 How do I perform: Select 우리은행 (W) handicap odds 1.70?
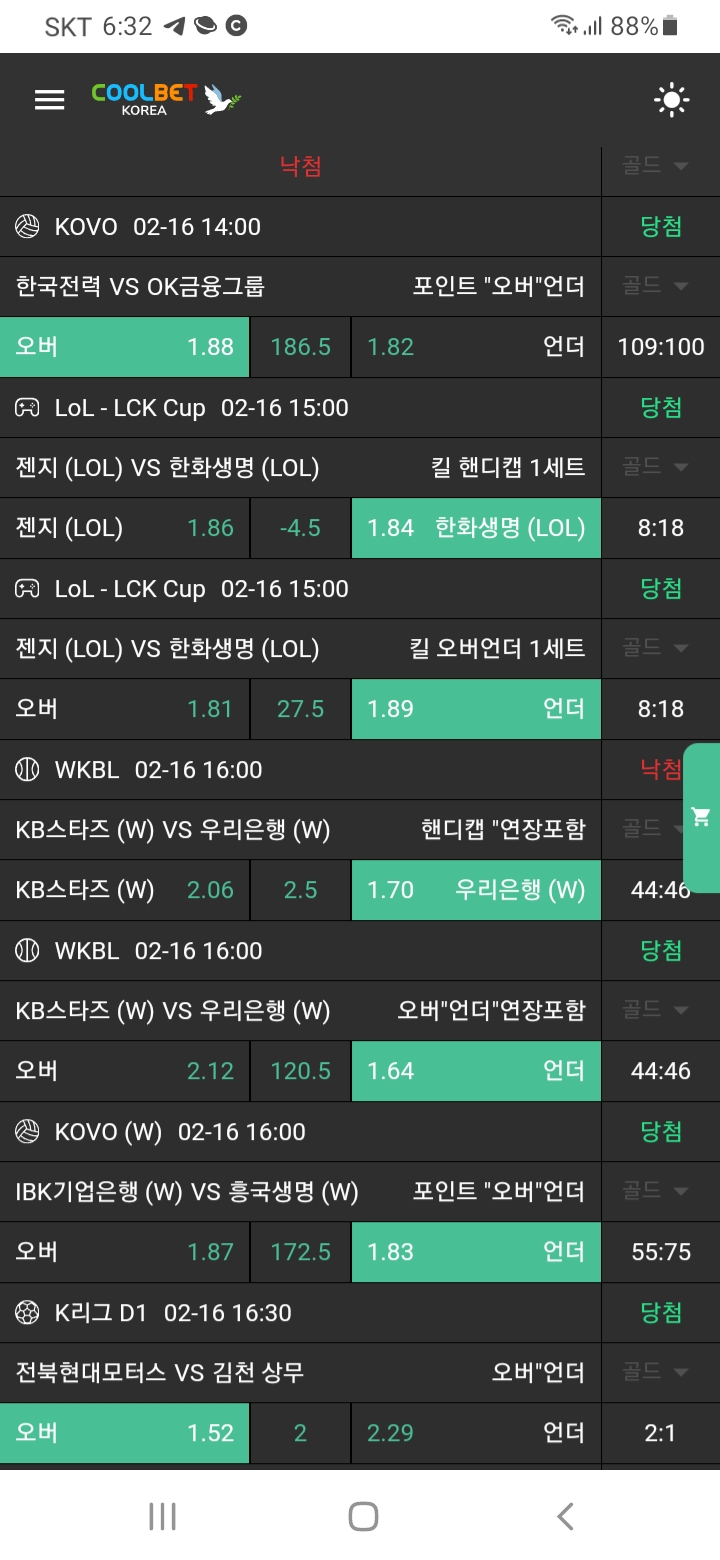pyautogui.click(x=475, y=890)
